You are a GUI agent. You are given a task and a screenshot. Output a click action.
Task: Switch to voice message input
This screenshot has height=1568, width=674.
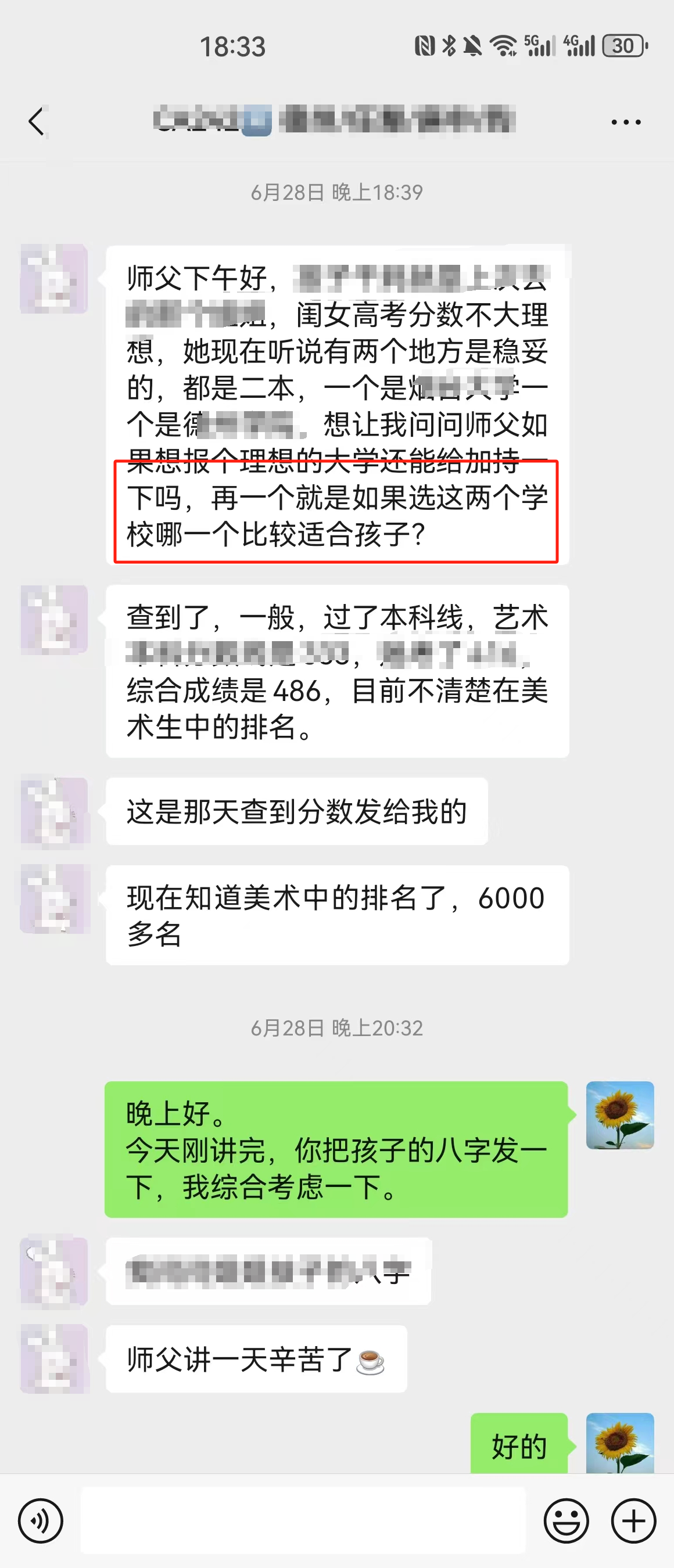[40, 1521]
